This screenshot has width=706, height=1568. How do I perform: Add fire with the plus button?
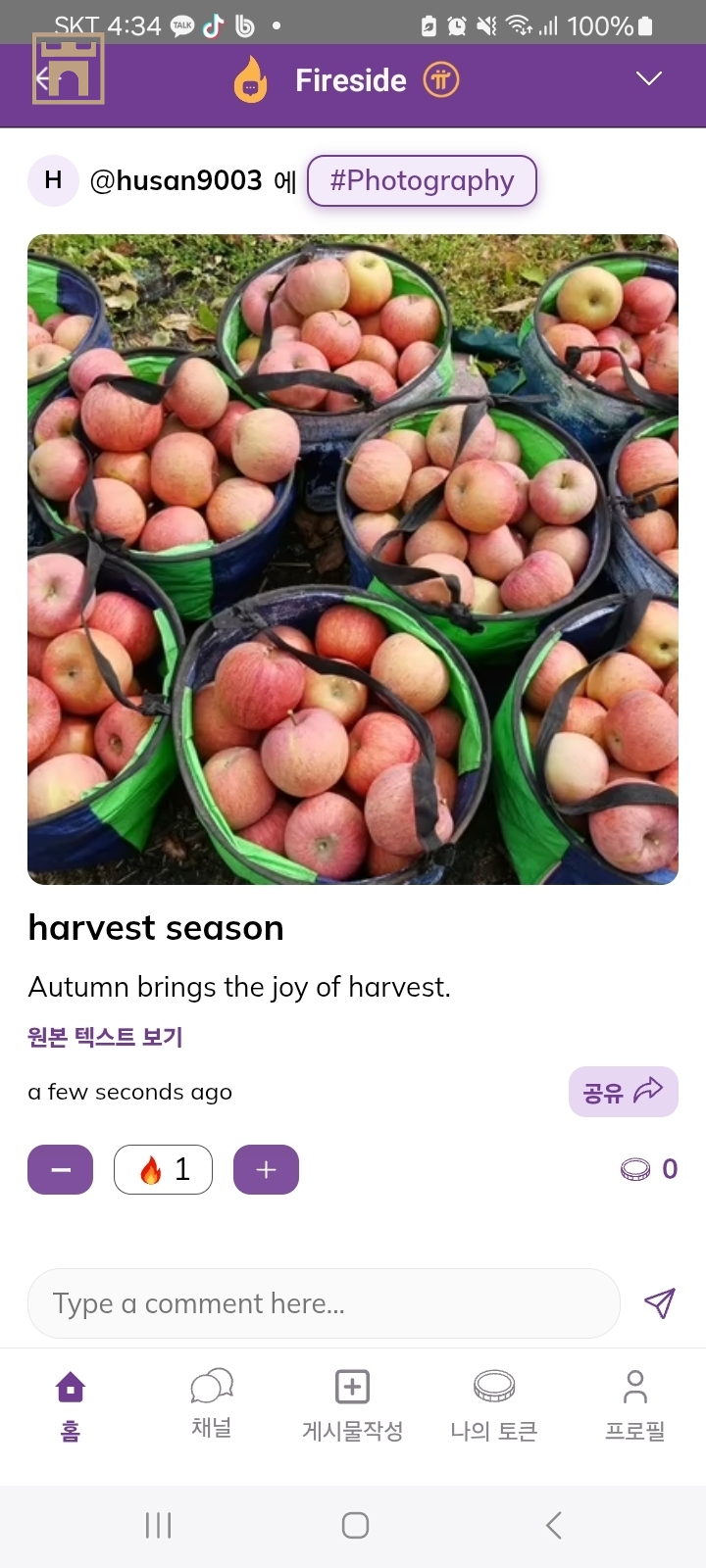point(266,1169)
